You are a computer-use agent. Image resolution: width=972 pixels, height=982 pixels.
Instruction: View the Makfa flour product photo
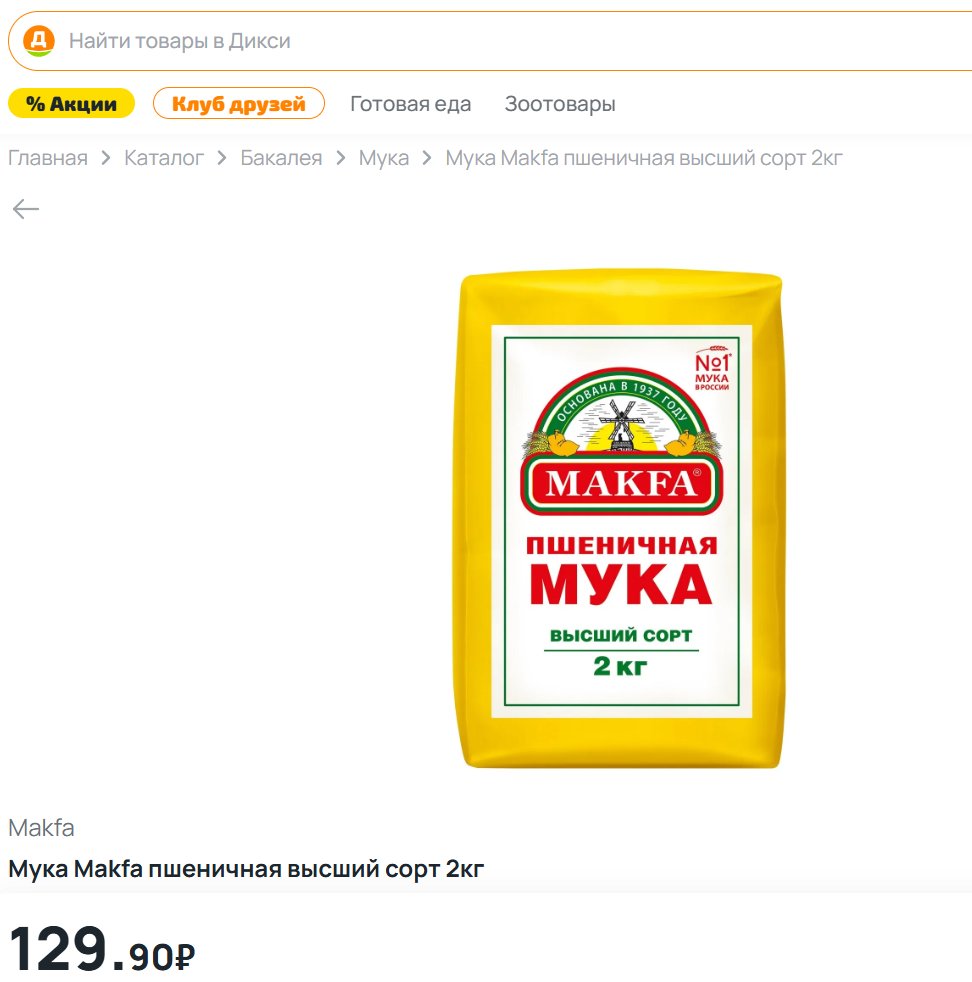620,520
